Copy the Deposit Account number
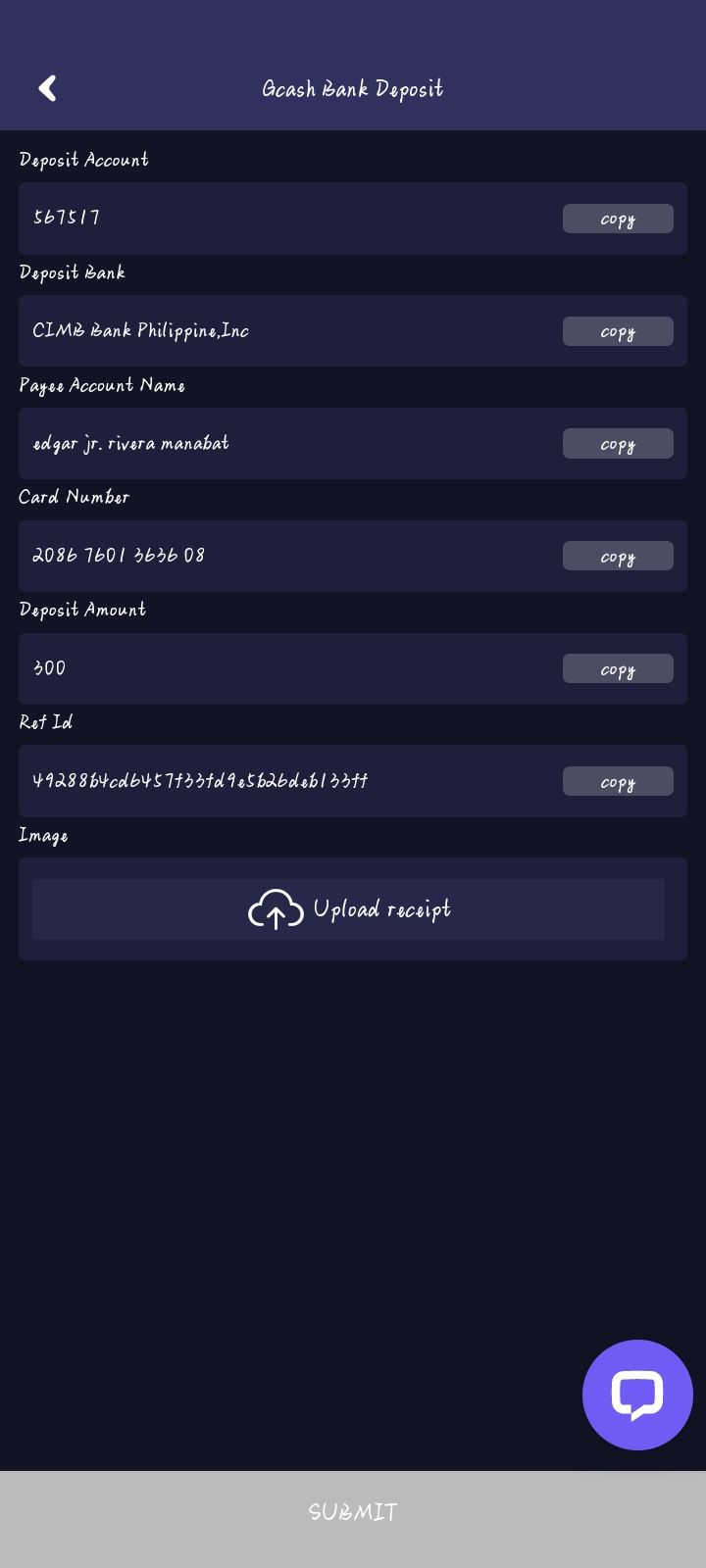 (x=618, y=219)
